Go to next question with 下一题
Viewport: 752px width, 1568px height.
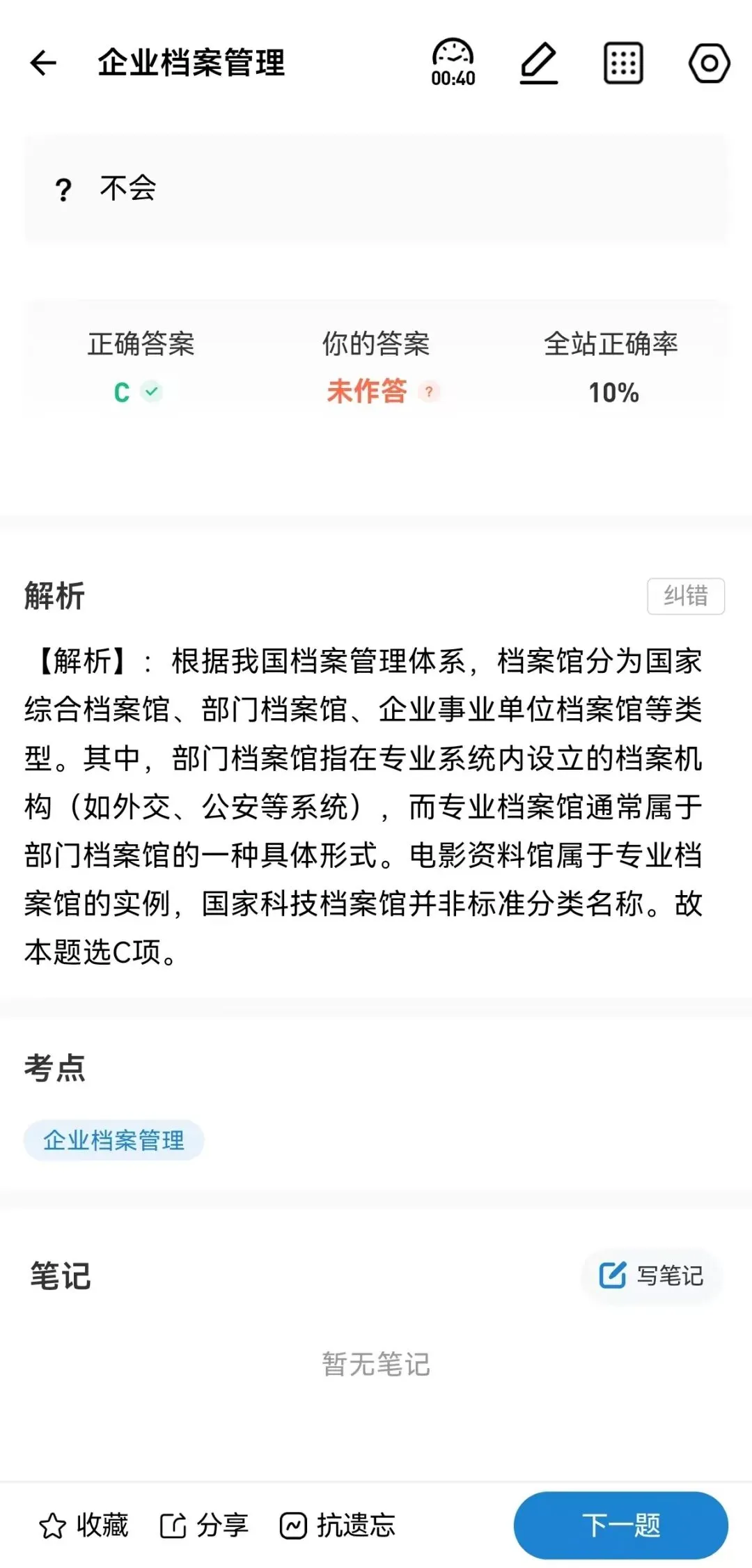tap(621, 1525)
